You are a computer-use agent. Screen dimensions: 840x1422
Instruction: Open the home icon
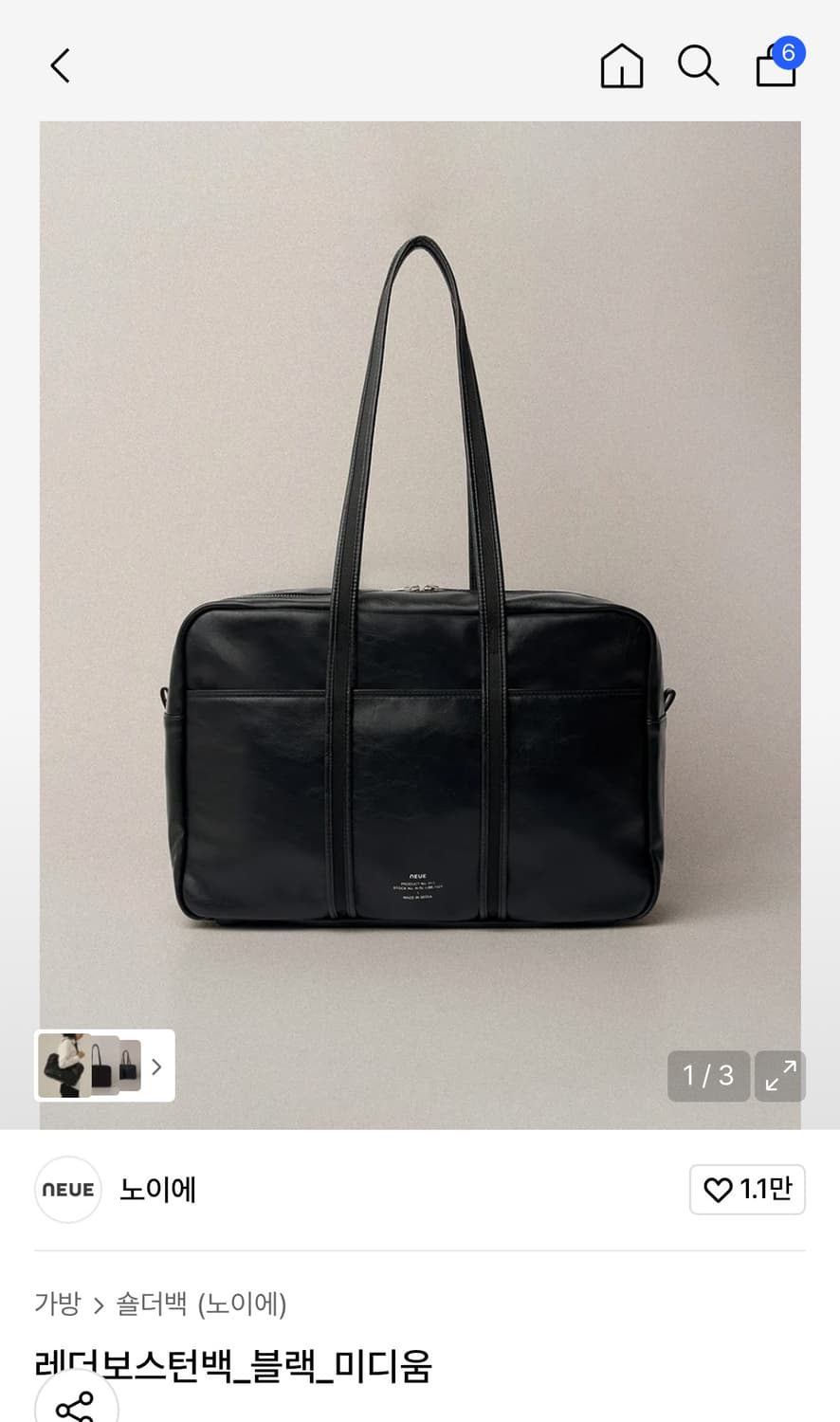(x=622, y=66)
